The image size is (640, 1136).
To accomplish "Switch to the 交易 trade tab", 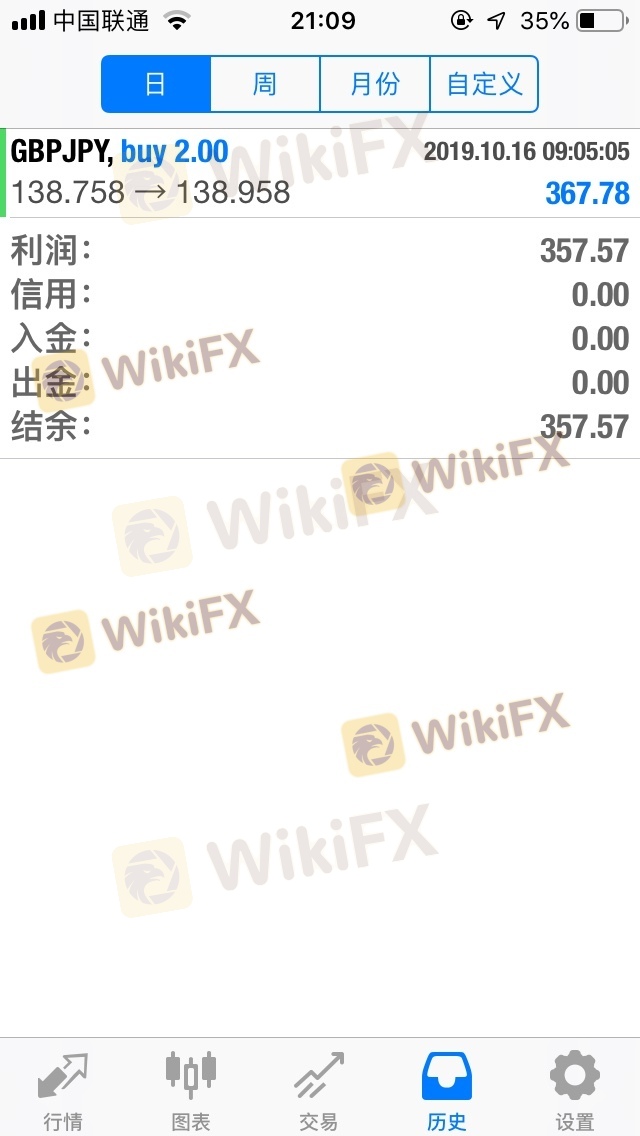I will [319, 1090].
